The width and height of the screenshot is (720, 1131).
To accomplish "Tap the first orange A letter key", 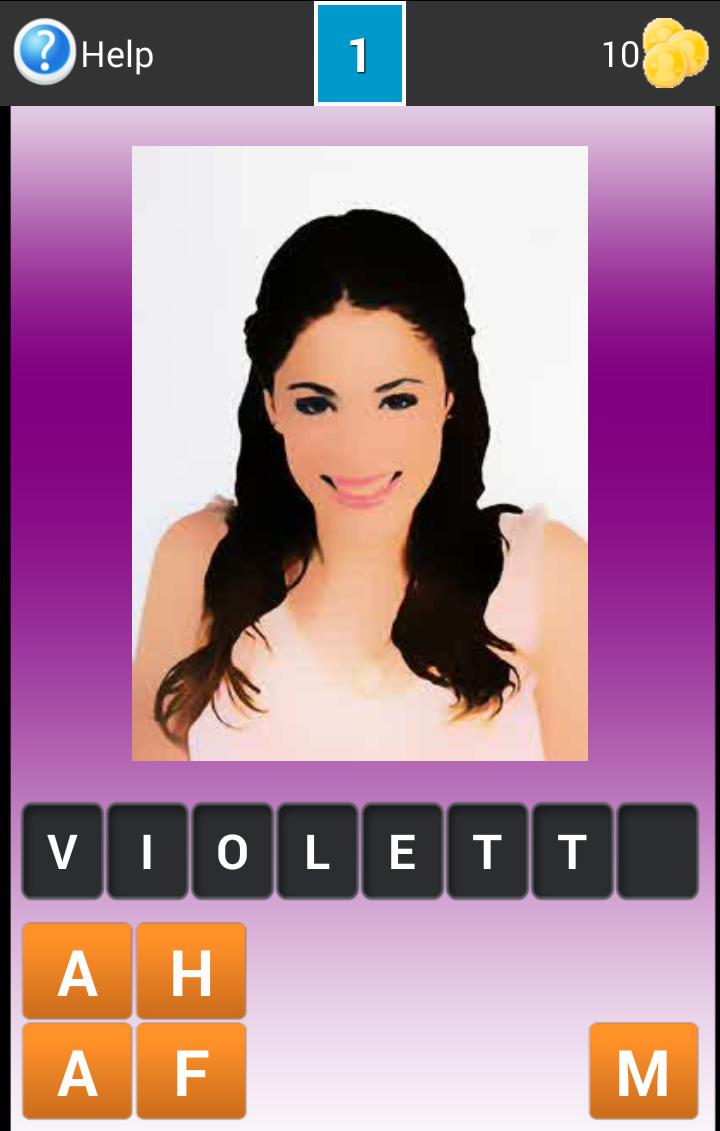I will pos(77,970).
